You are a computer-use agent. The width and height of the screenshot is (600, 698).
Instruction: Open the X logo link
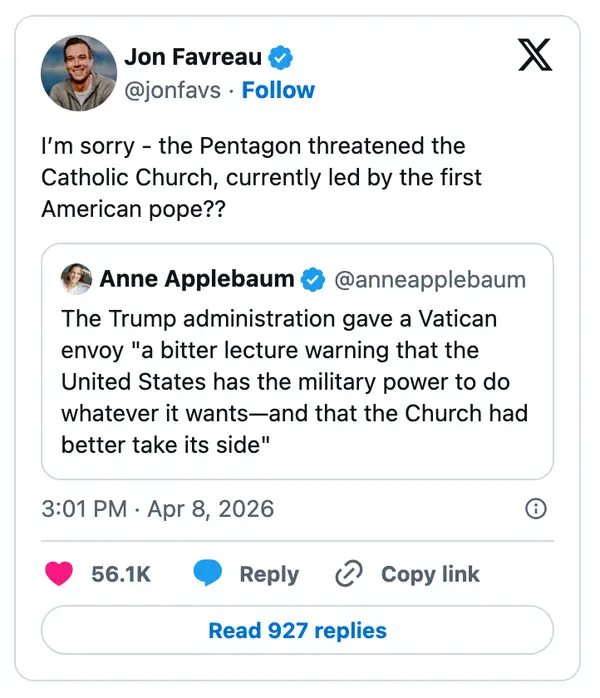pos(535,55)
